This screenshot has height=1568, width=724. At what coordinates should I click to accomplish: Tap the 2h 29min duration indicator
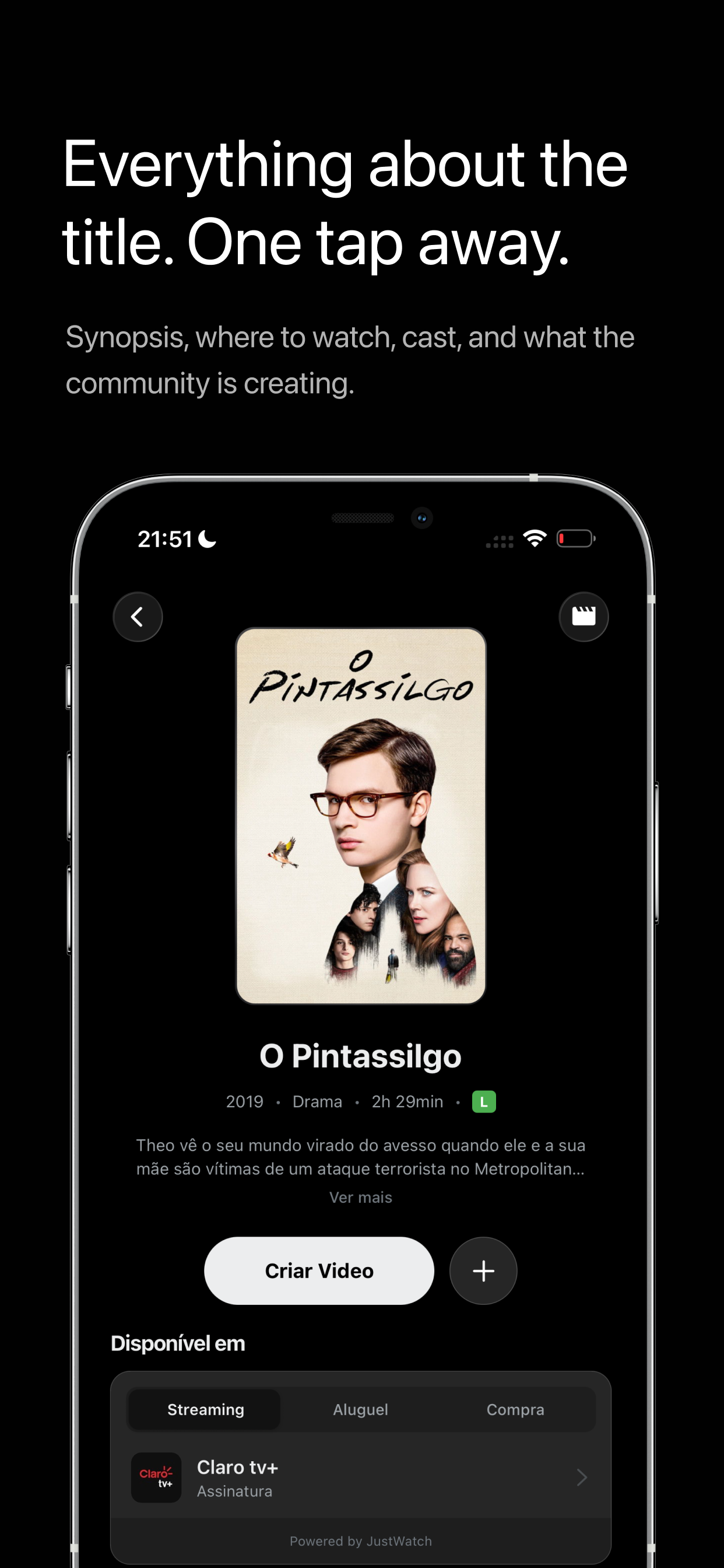click(x=406, y=1101)
